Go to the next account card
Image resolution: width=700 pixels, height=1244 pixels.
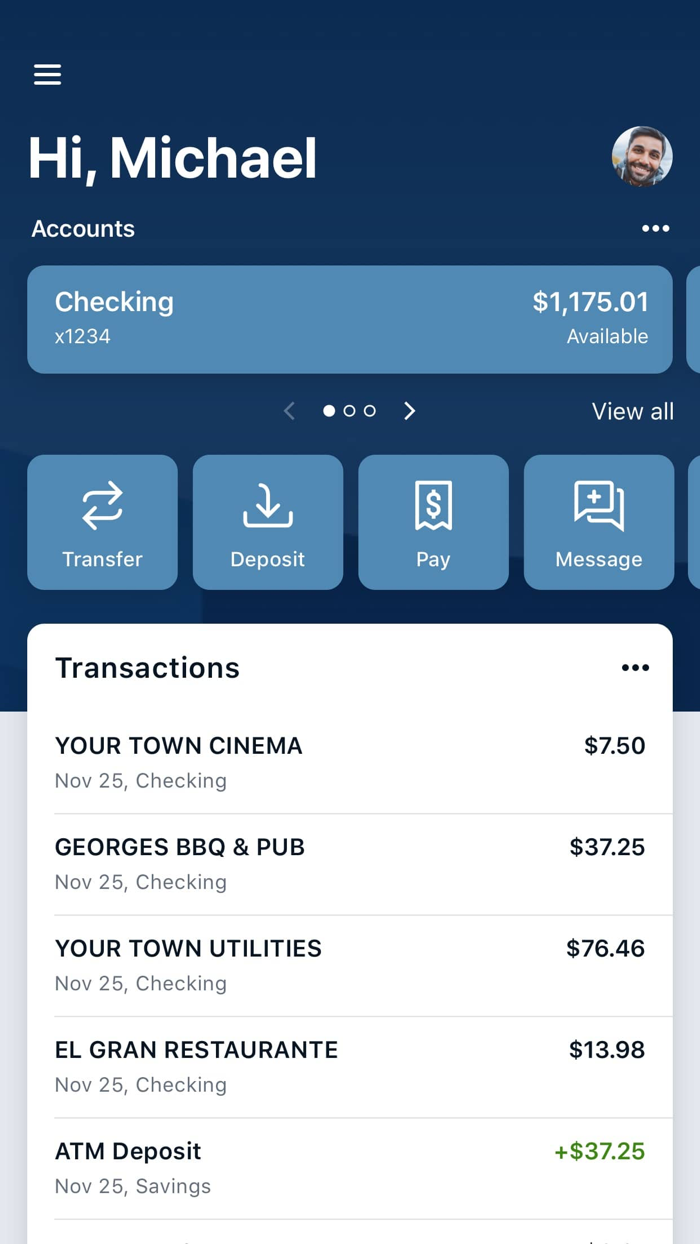pyautogui.click(x=409, y=411)
